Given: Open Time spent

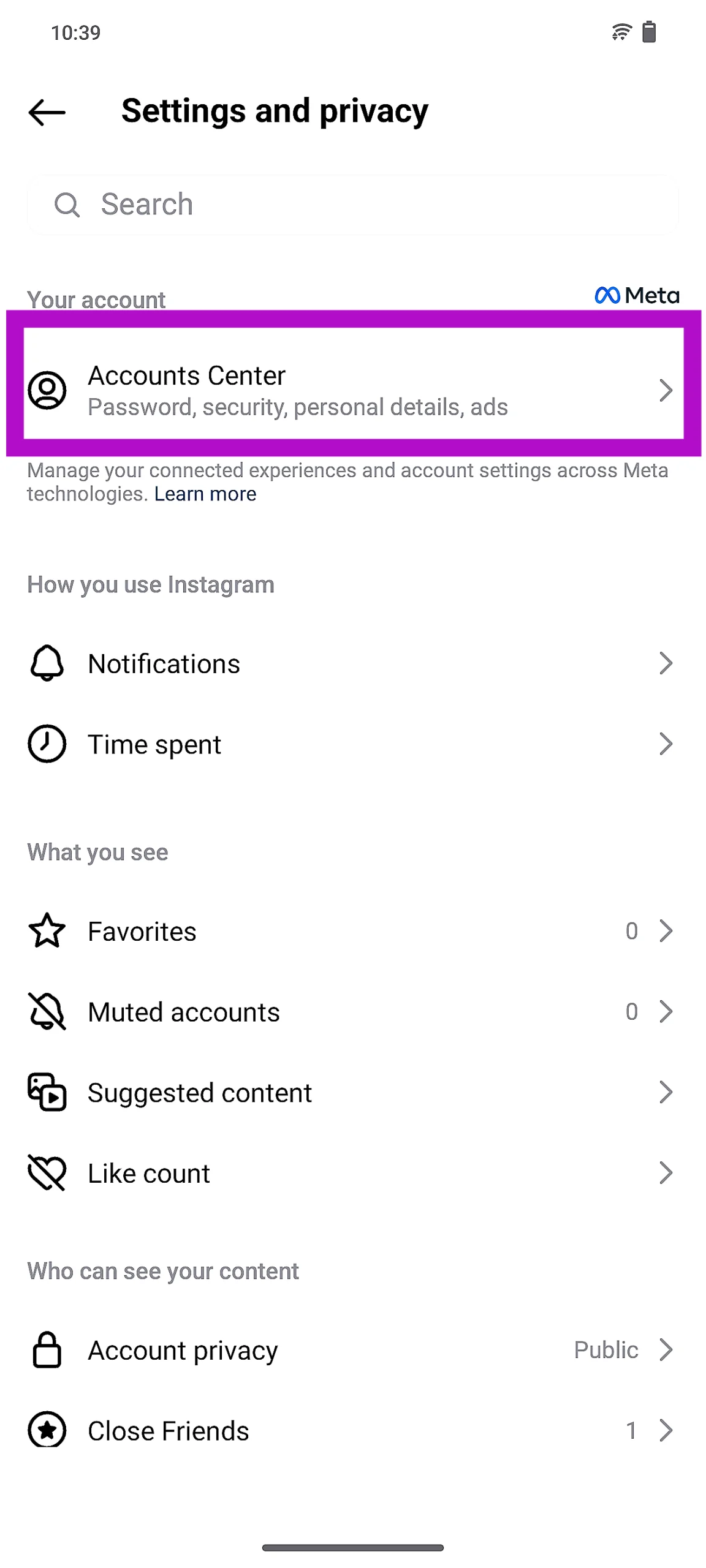Looking at the screenshot, I should (353, 744).
